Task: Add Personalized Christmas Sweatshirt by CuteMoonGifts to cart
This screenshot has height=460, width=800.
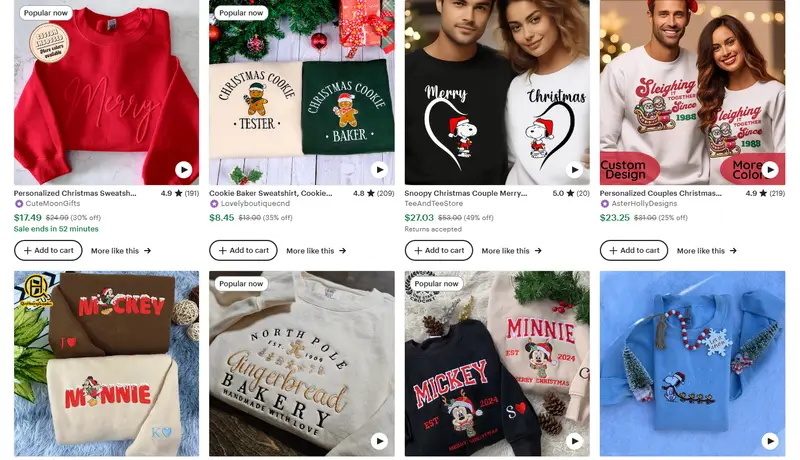Action: 48,251
